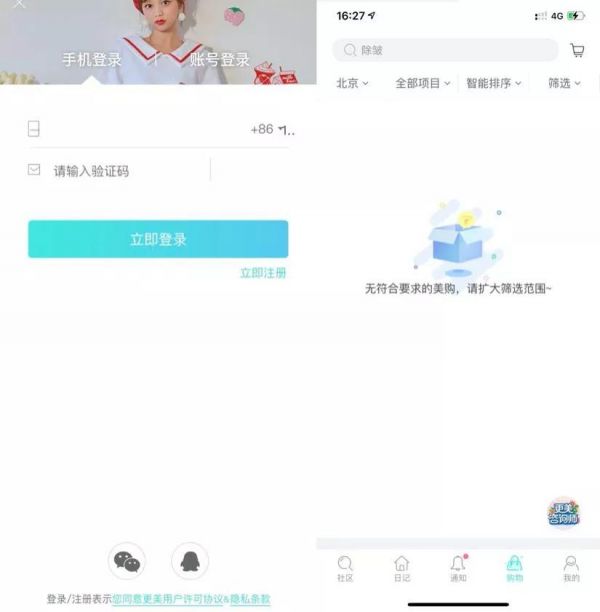600x612 pixels.
Task: Open the shopping cart
Action: (577, 50)
